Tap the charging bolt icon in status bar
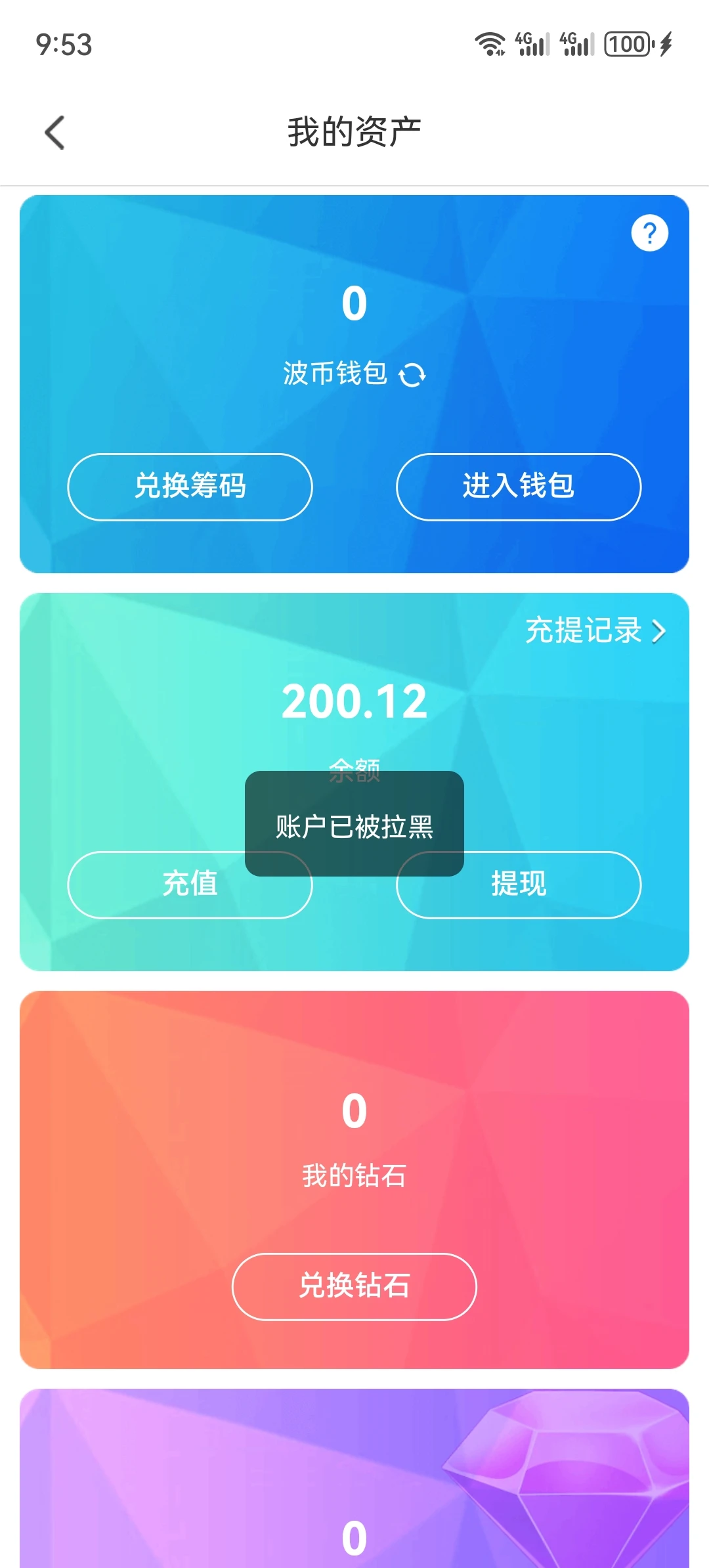This screenshot has width=709, height=1568. [x=666, y=45]
